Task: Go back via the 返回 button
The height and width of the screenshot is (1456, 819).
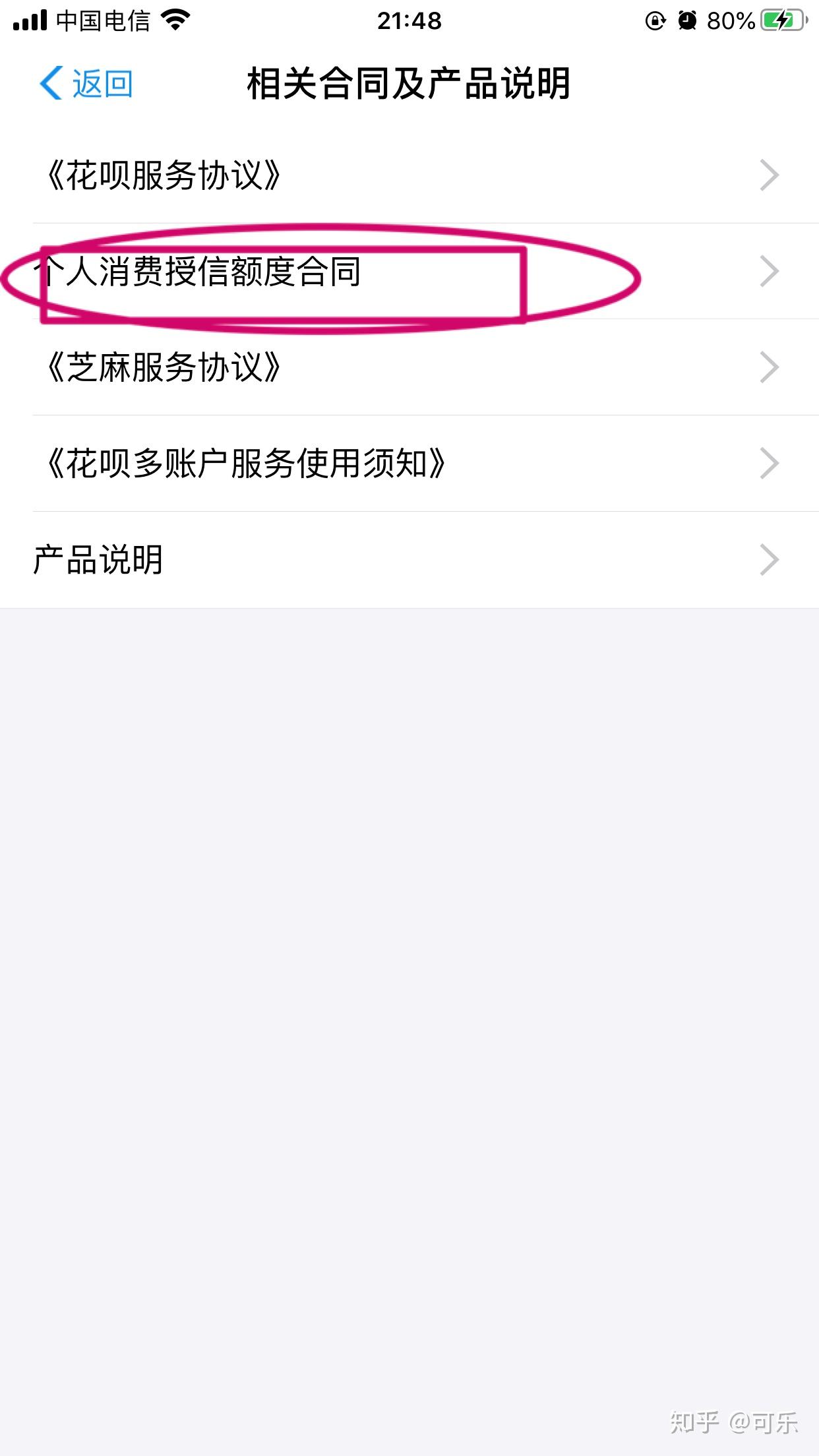Action: (86, 84)
